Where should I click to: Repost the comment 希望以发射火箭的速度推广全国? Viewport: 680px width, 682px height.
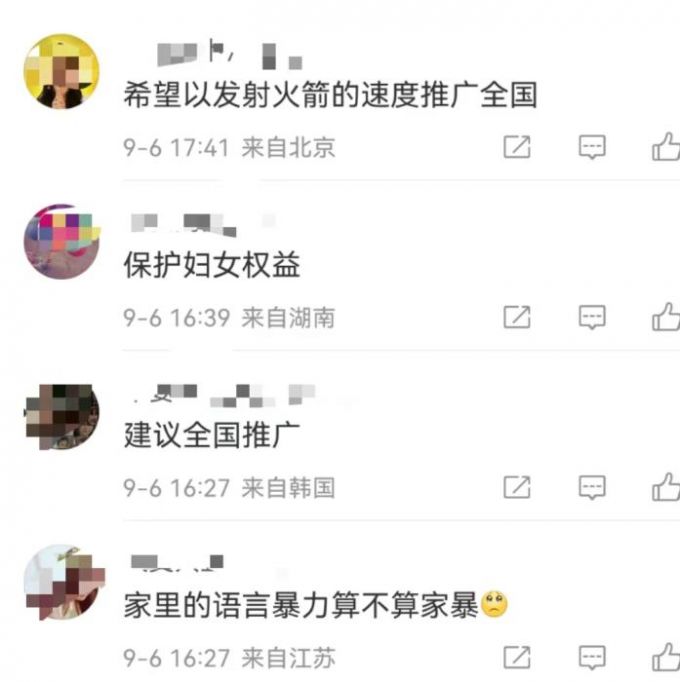[516, 148]
